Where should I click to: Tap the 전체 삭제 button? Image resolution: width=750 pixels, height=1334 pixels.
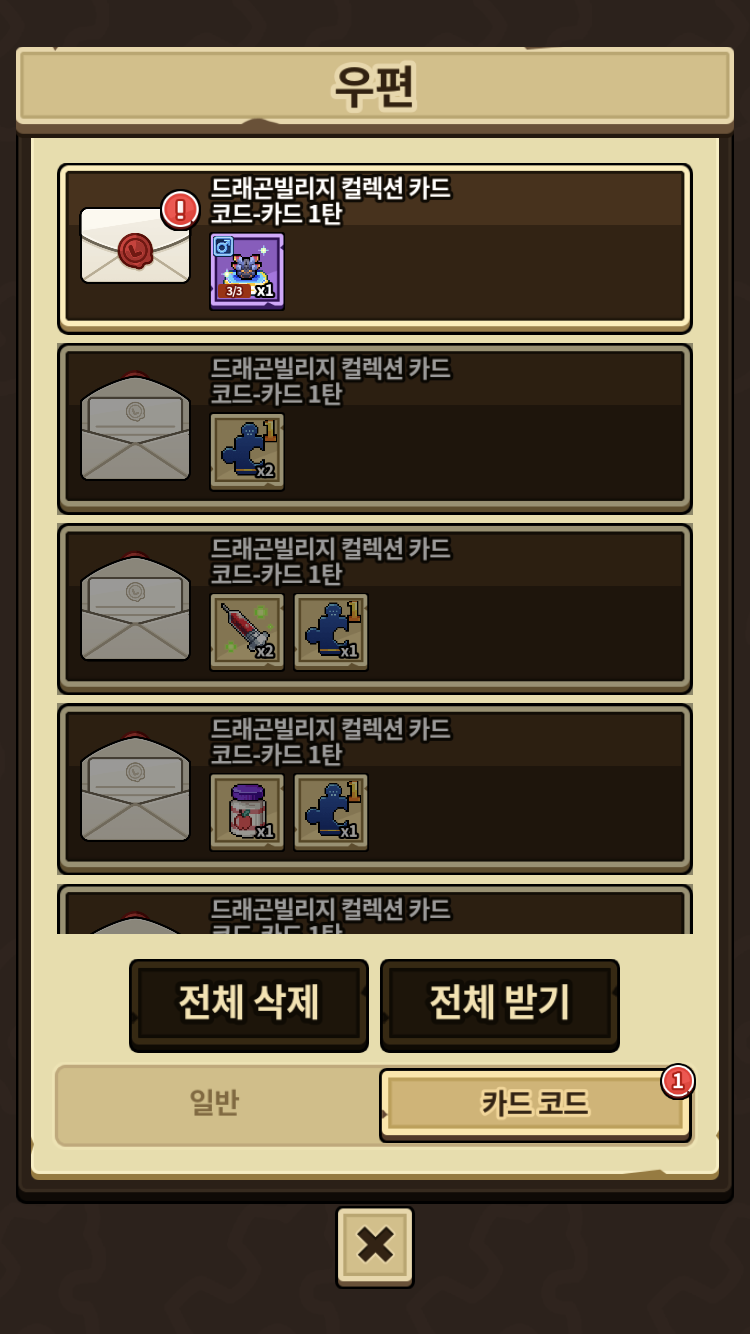pos(248,1003)
